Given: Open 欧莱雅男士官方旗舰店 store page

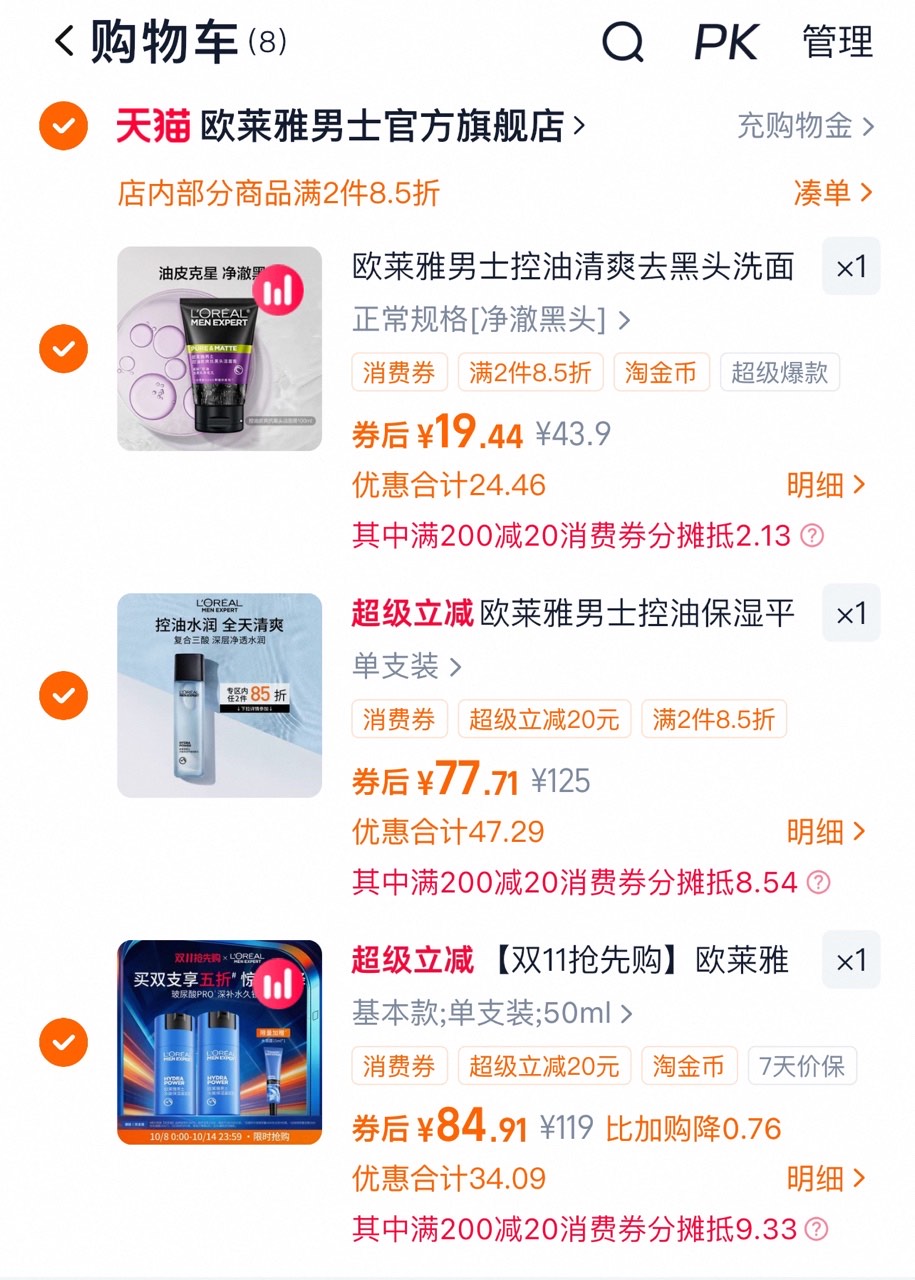Looking at the screenshot, I should pyautogui.click(x=390, y=127).
